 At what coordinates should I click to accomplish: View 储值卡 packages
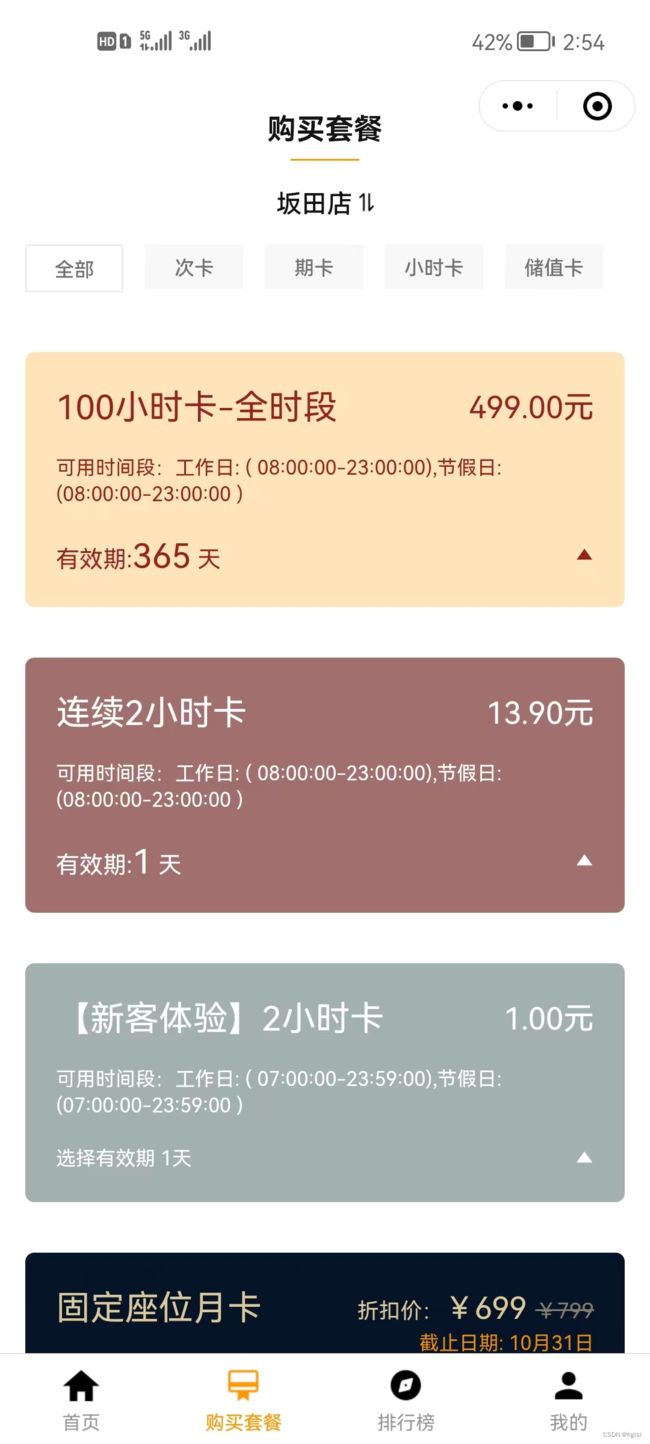[554, 267]
